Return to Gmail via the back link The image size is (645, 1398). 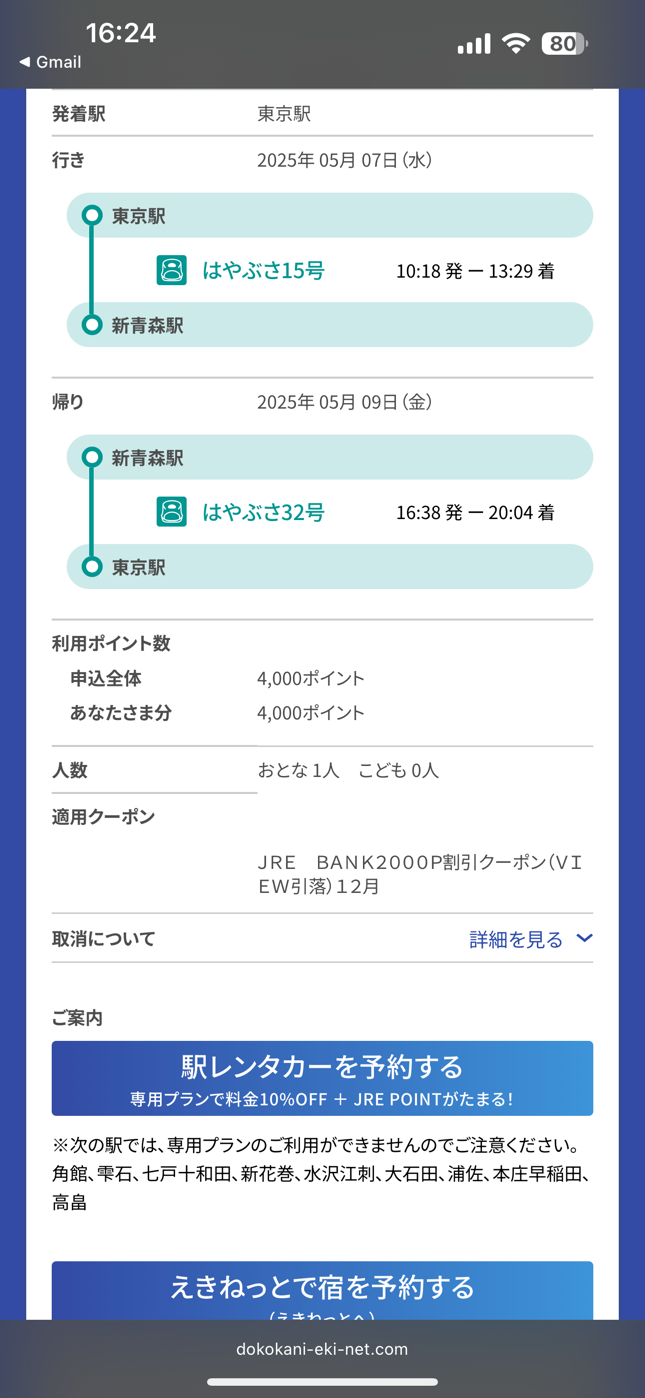pos(50,62)
